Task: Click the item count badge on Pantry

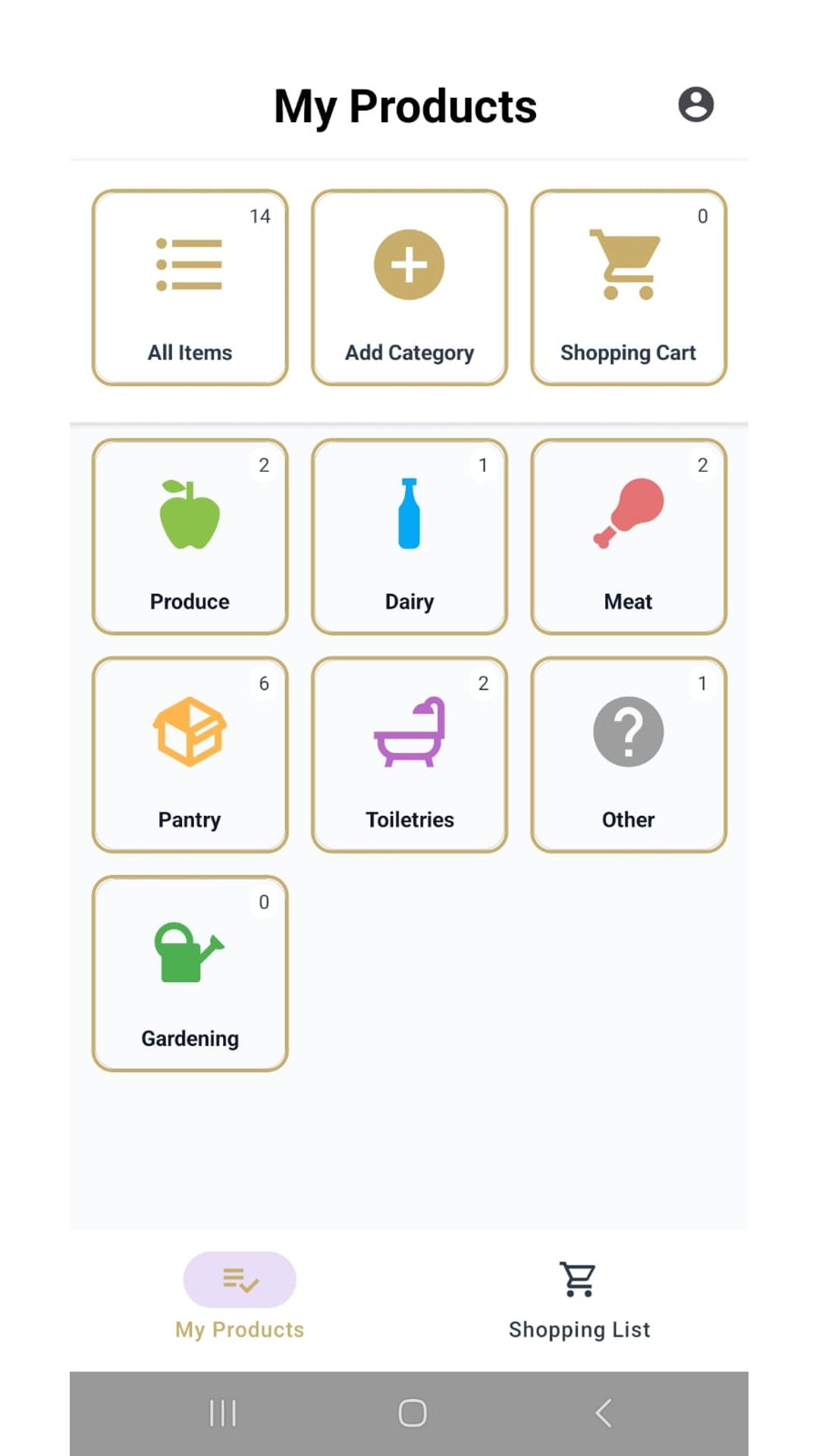Action: [x=264, y=683]
